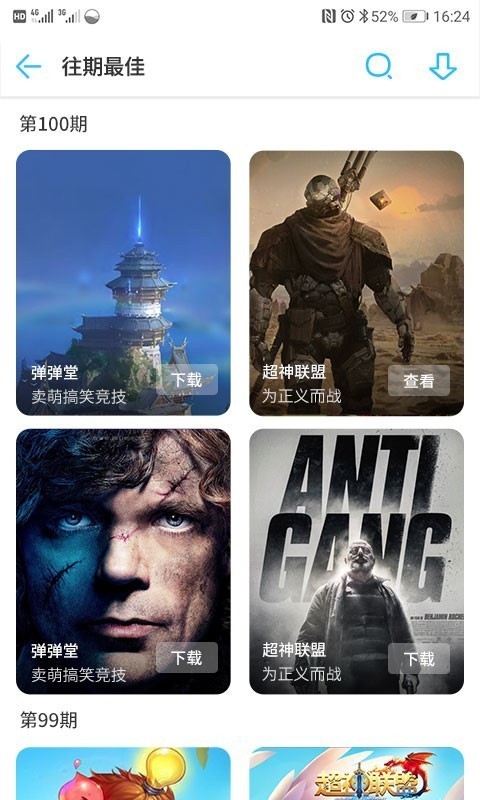Image resolution: width=480 pixels, height=800 pixels.
Task: Tap 下载 on the pagoda 弹弹堂 card
Action: pyautogui.click(x=187, y=380)
